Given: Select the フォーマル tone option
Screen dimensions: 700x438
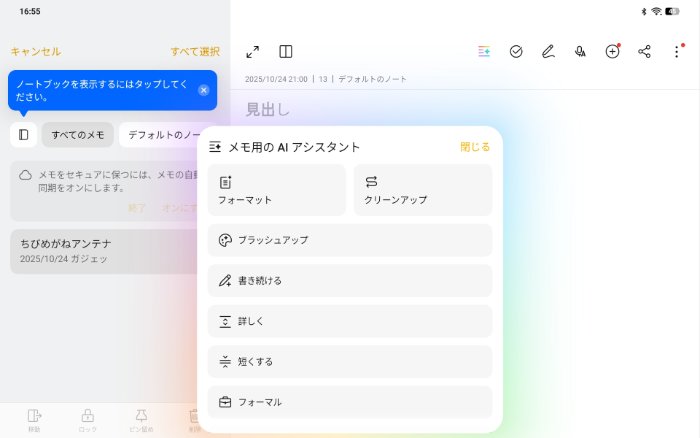Looking at the screenshot, I should tap(350, 401).
